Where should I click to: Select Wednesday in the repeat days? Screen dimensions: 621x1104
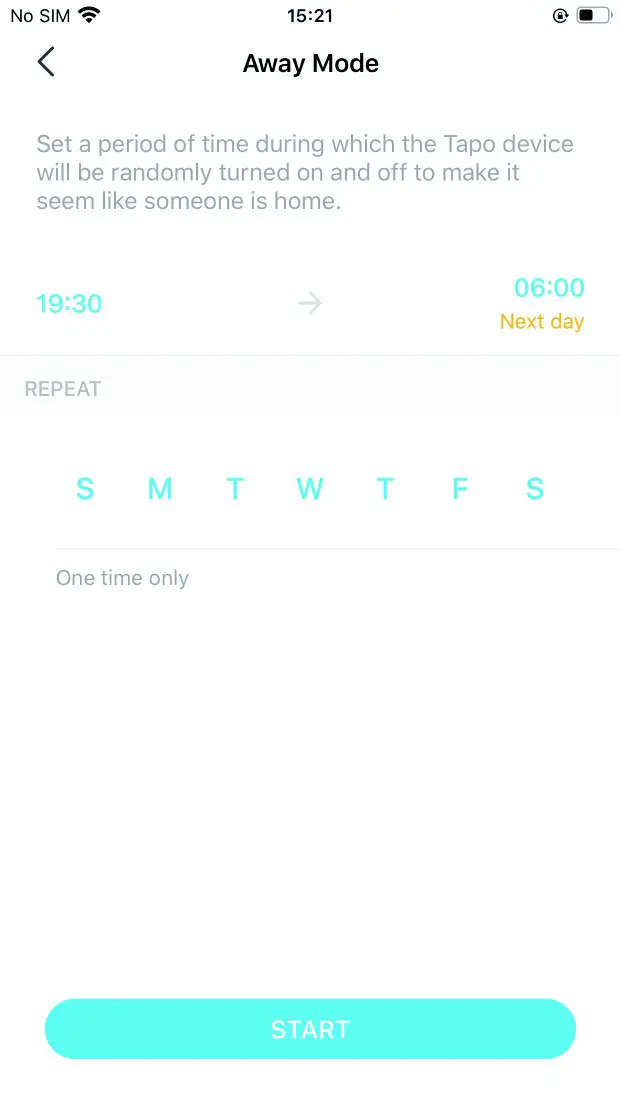point(310,489)
